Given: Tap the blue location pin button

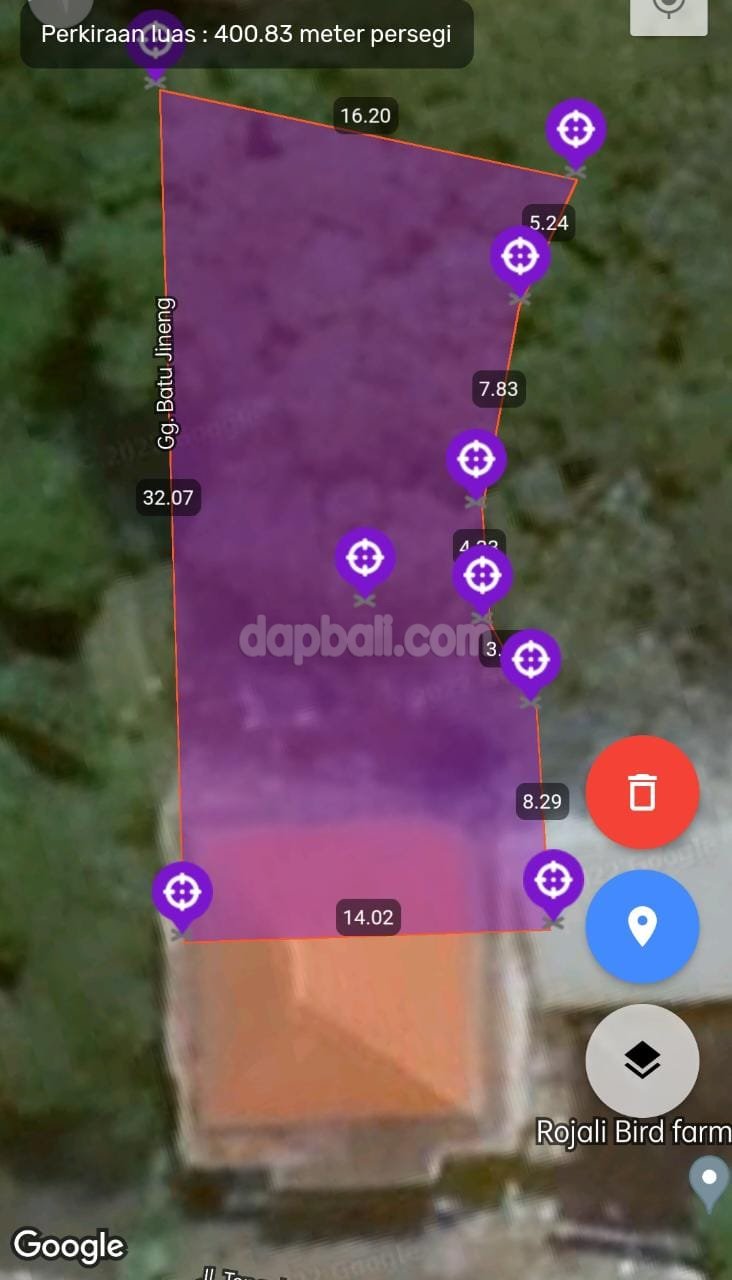Looking at the screenshot, I should coord(642,926).
